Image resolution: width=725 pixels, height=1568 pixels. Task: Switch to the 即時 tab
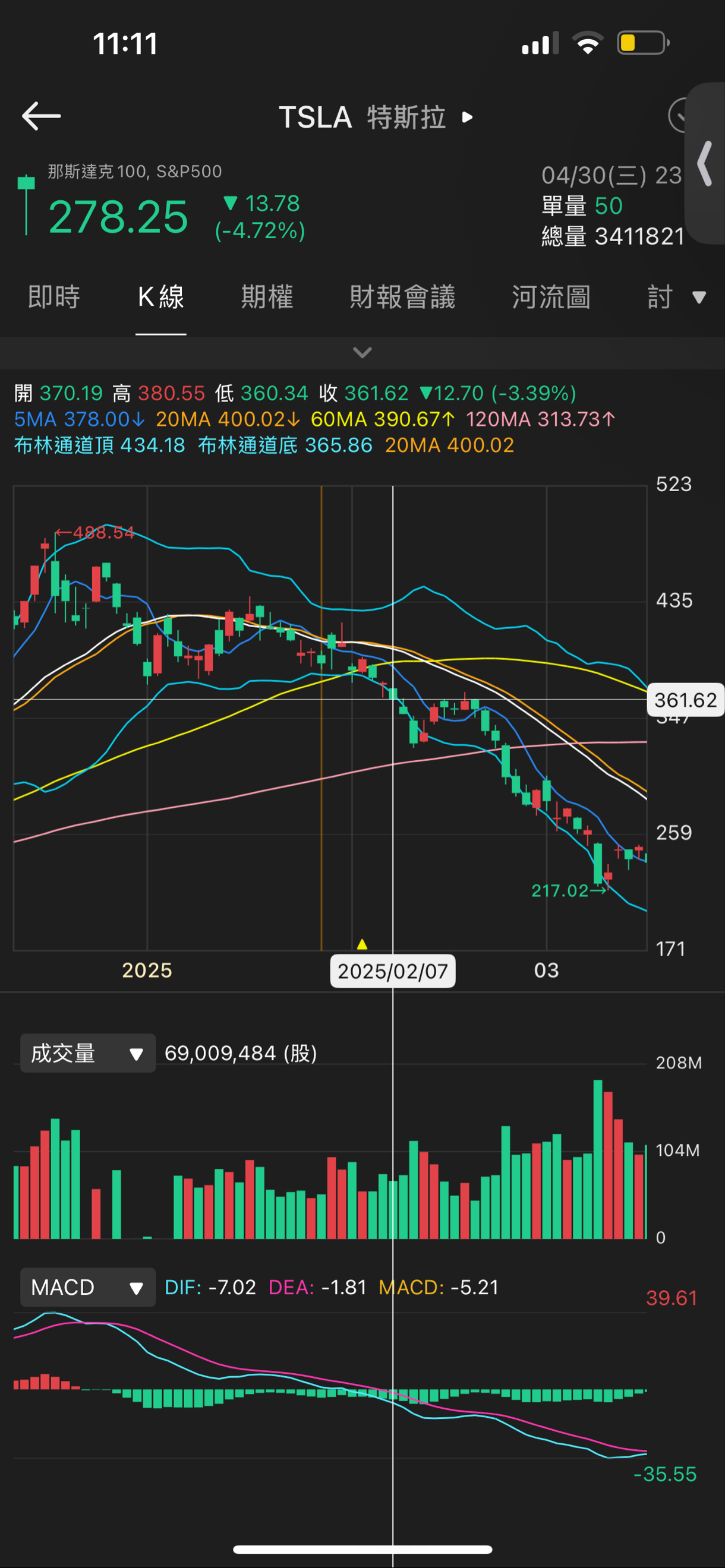pyautogui.click(x=53, y=297)
